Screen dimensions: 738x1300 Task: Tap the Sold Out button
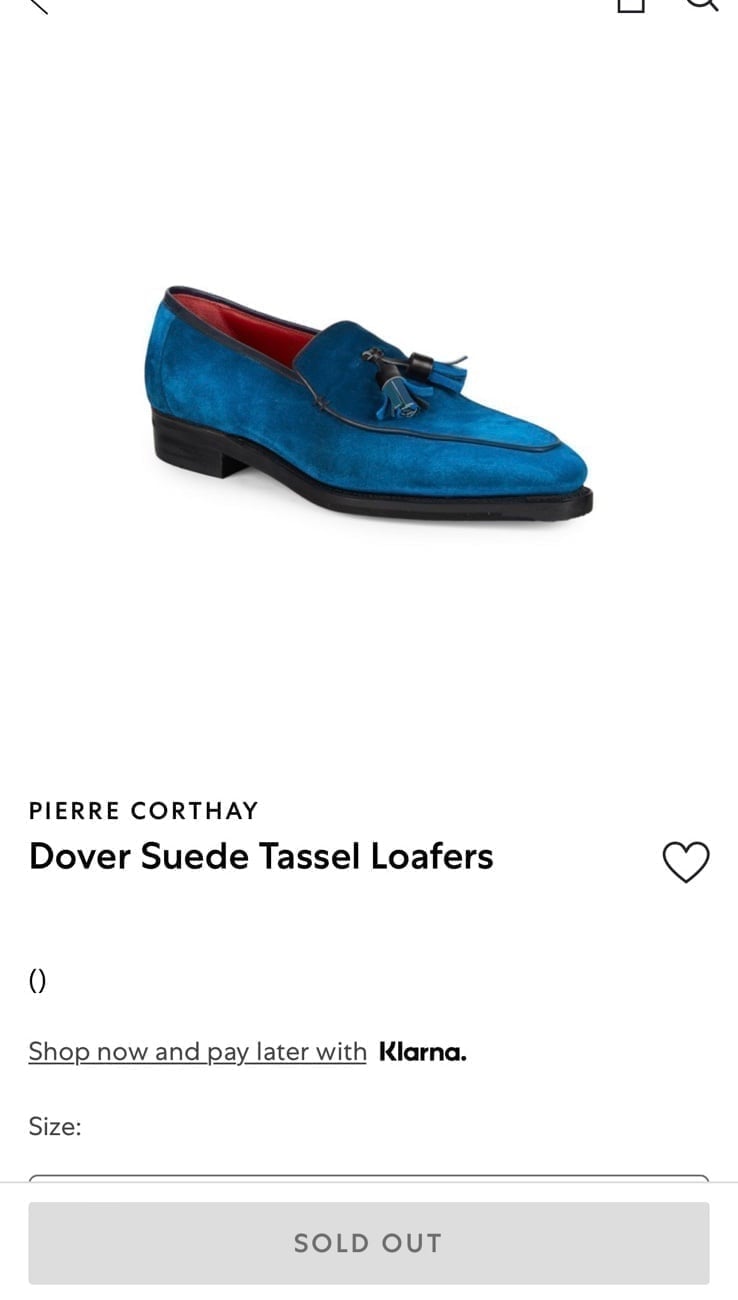point(369,1243)
